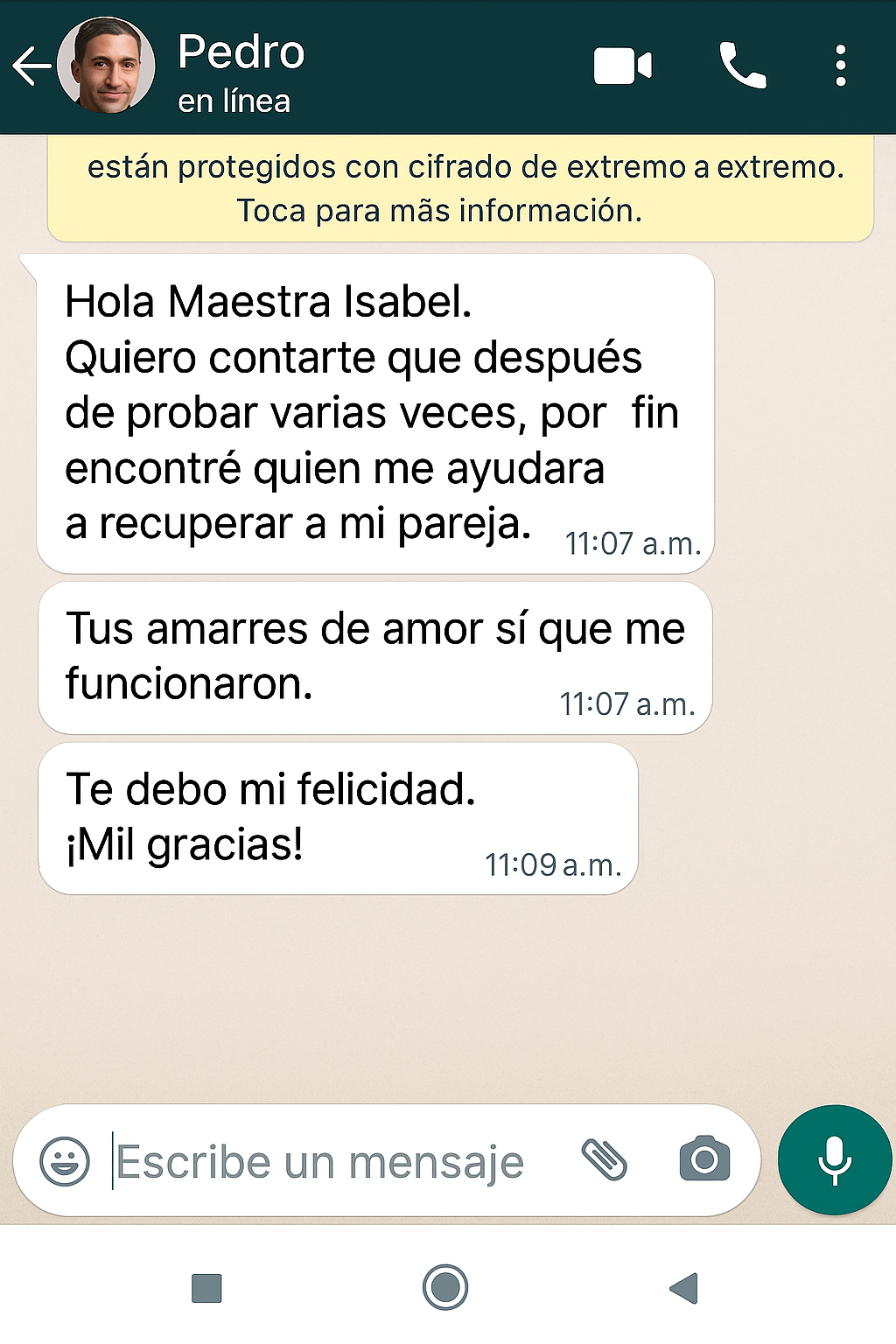Open Pedro's contact info by name

pos(241,52)
